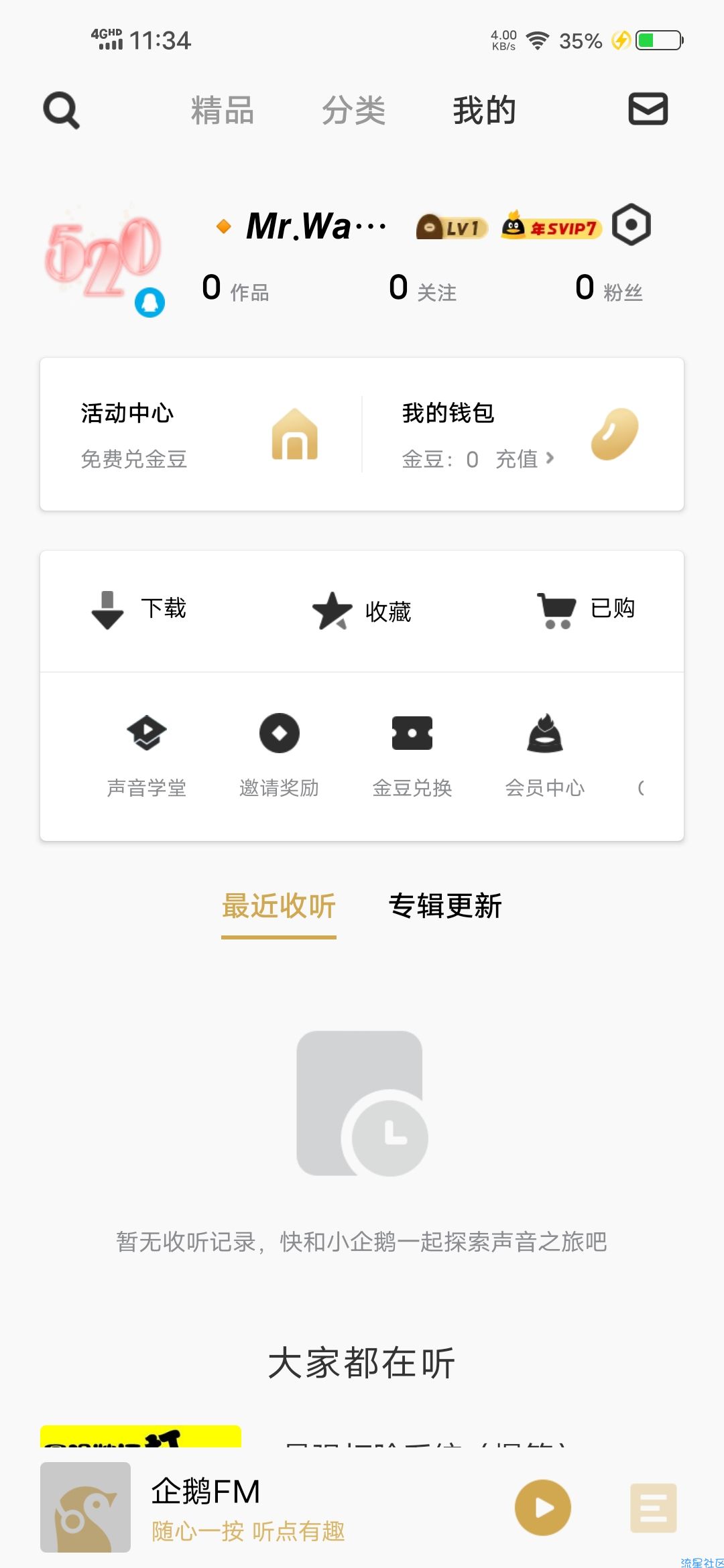Screen dimensions: 724x1568
Task: Open the 520 profile avatar
Action: click(x=104, y=258)
